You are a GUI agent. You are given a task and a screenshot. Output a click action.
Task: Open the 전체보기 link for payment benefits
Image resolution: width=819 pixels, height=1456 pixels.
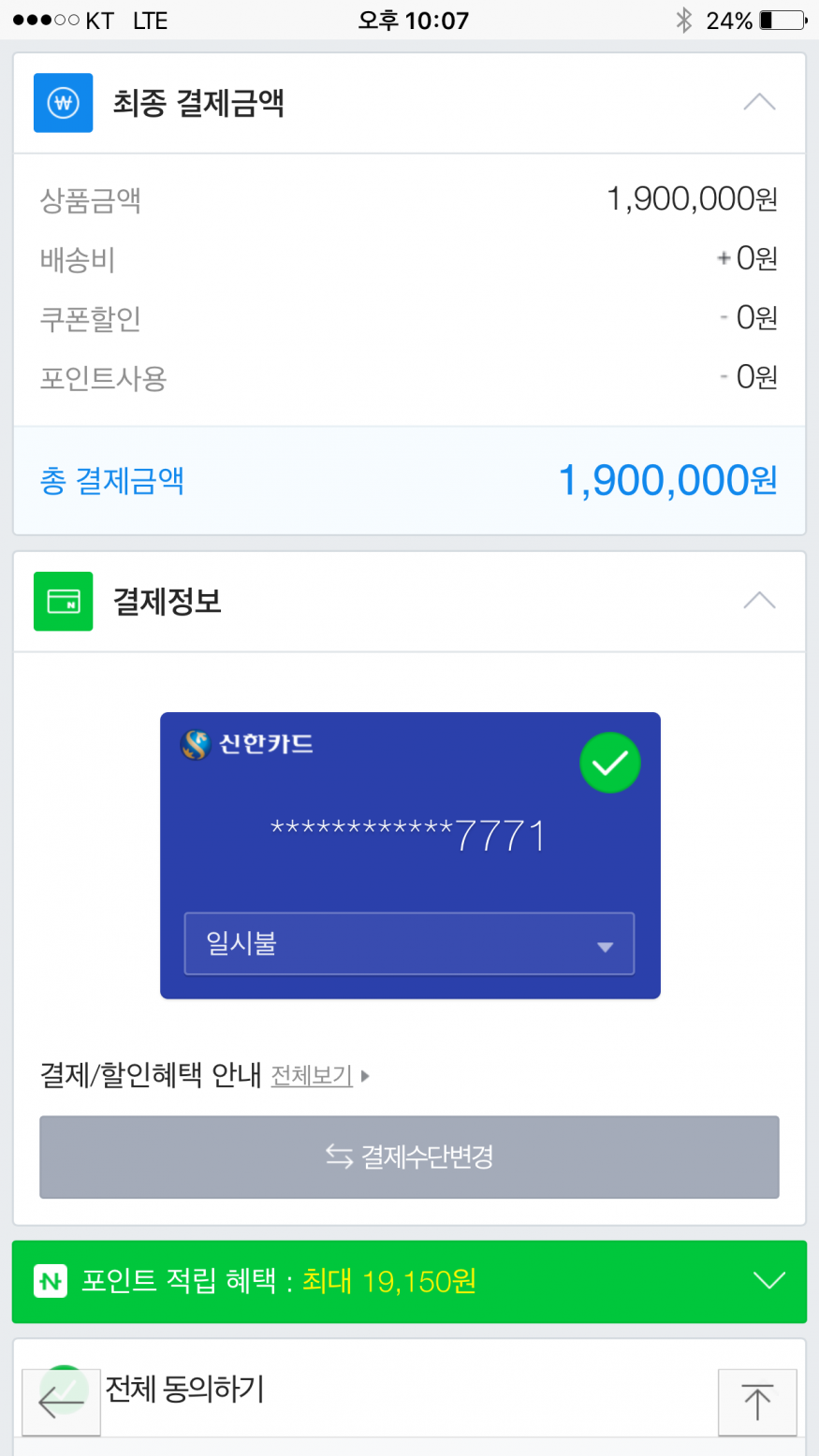pos(312,1075)
